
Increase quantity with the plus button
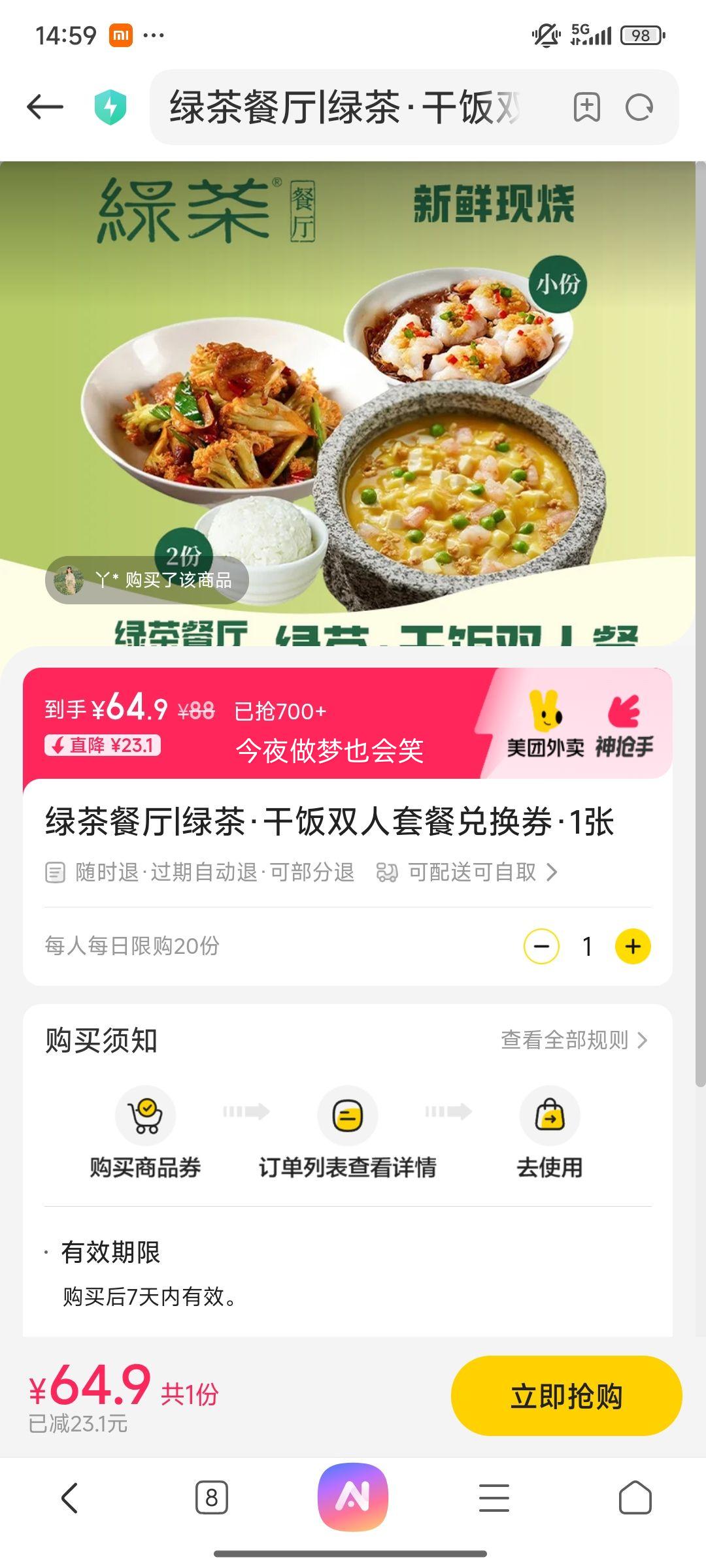coord(633,946)
